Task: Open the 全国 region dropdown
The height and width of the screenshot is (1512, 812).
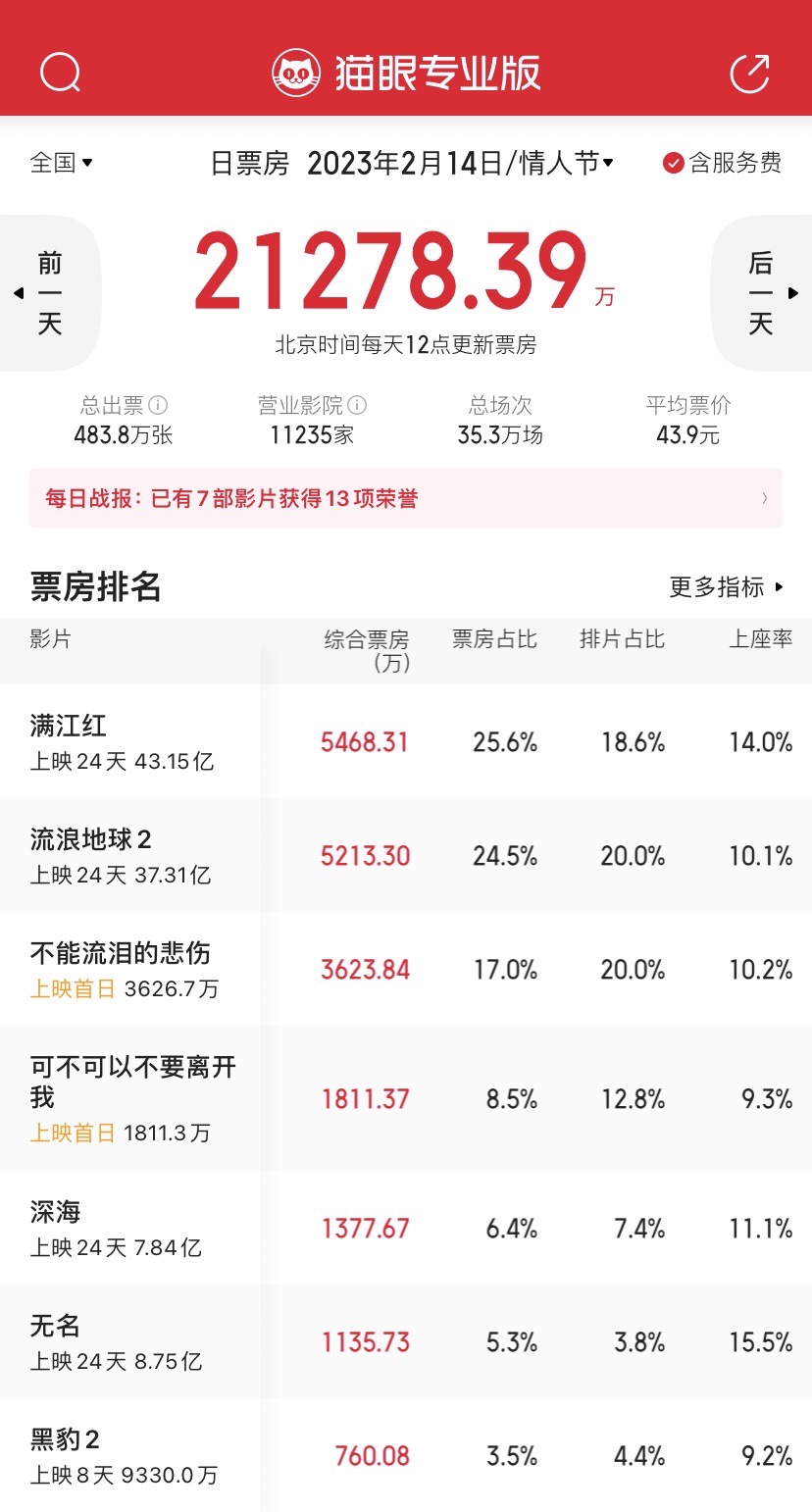Action: click(62, 163)
